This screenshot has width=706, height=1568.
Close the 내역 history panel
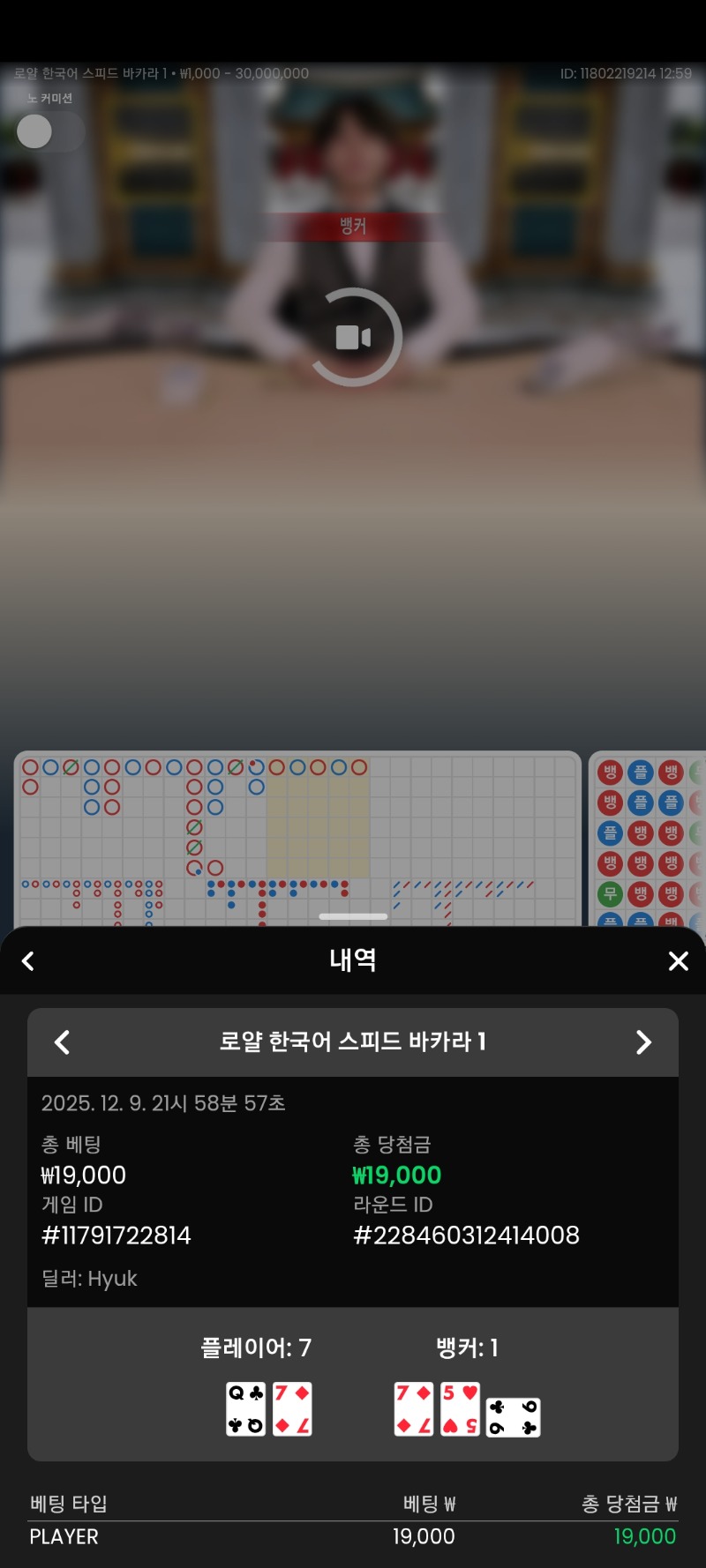(678, 961)
